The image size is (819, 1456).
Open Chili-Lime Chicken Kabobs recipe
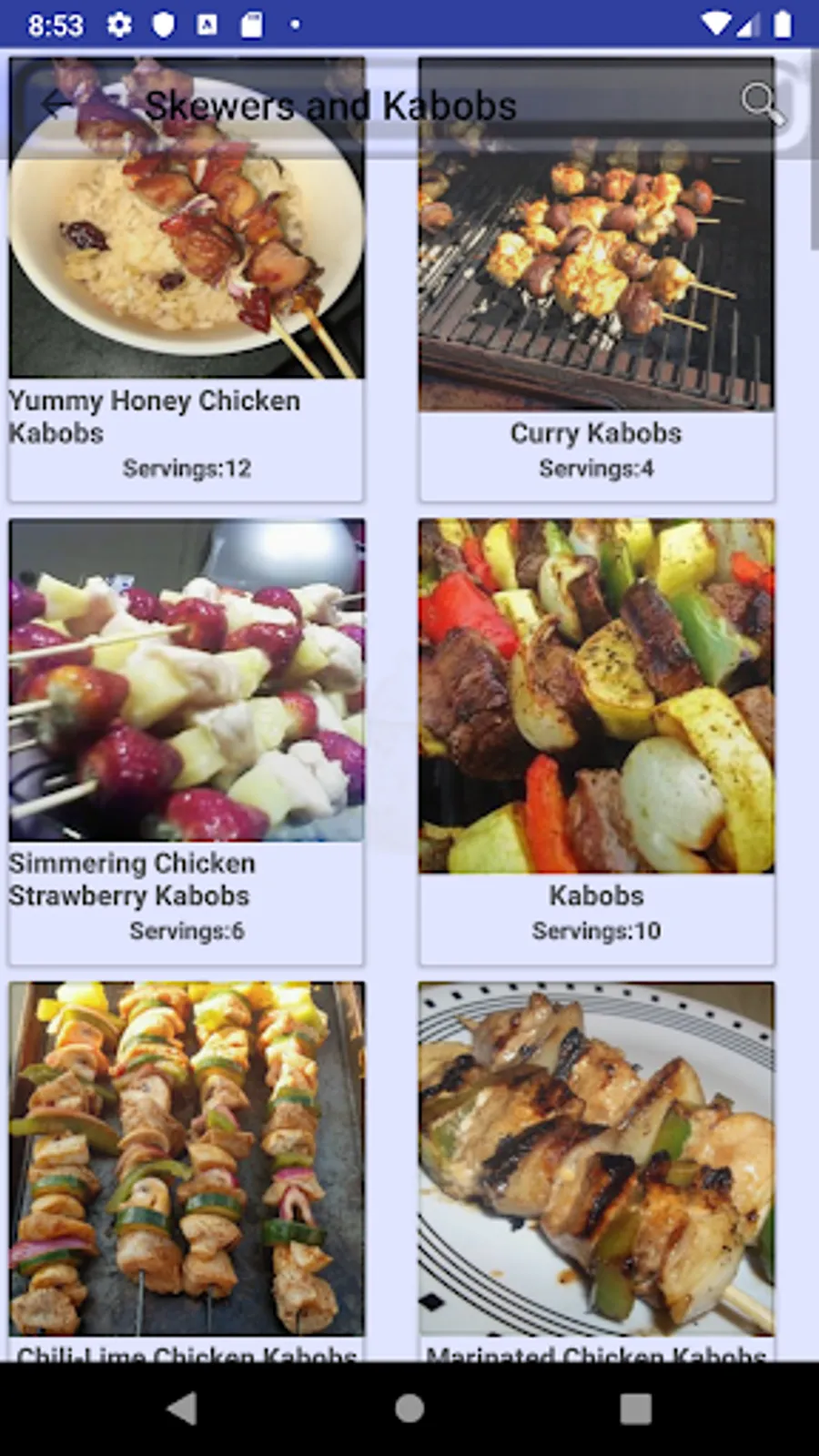[x=186, y=1169]
